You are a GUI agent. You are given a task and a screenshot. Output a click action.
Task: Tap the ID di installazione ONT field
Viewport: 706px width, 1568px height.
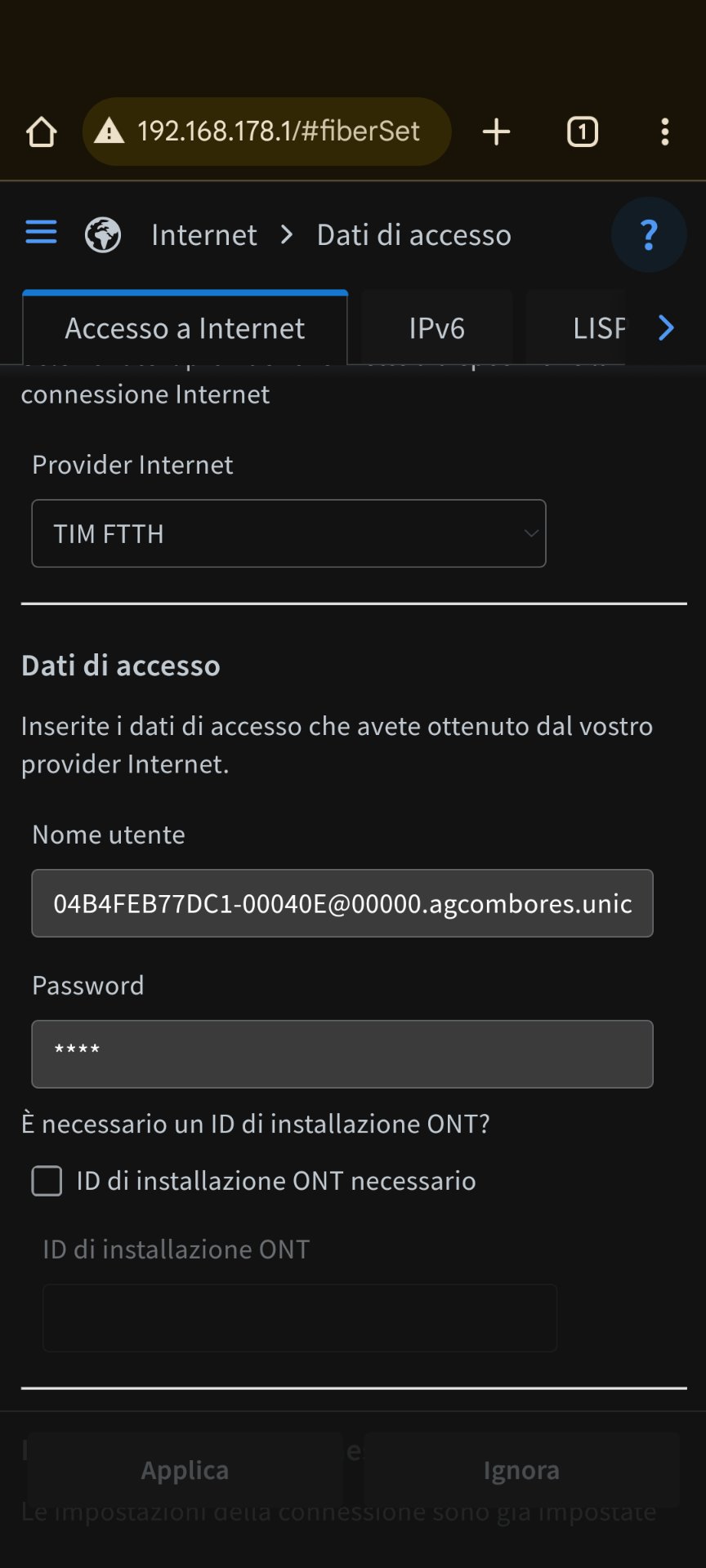(x=300, y=1317)
